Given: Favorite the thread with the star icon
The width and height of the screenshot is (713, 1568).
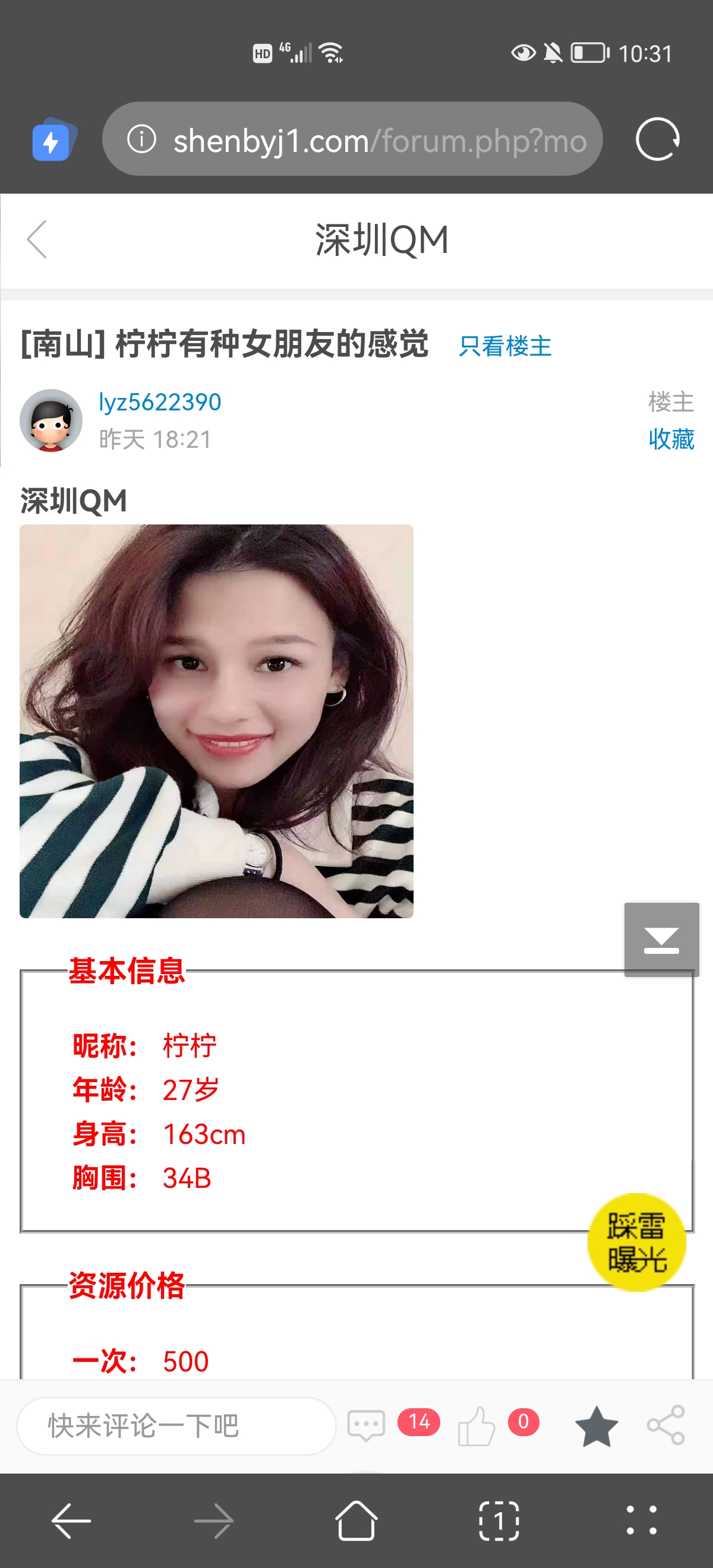Looking at the screenshot, I should click(596, 1425).
